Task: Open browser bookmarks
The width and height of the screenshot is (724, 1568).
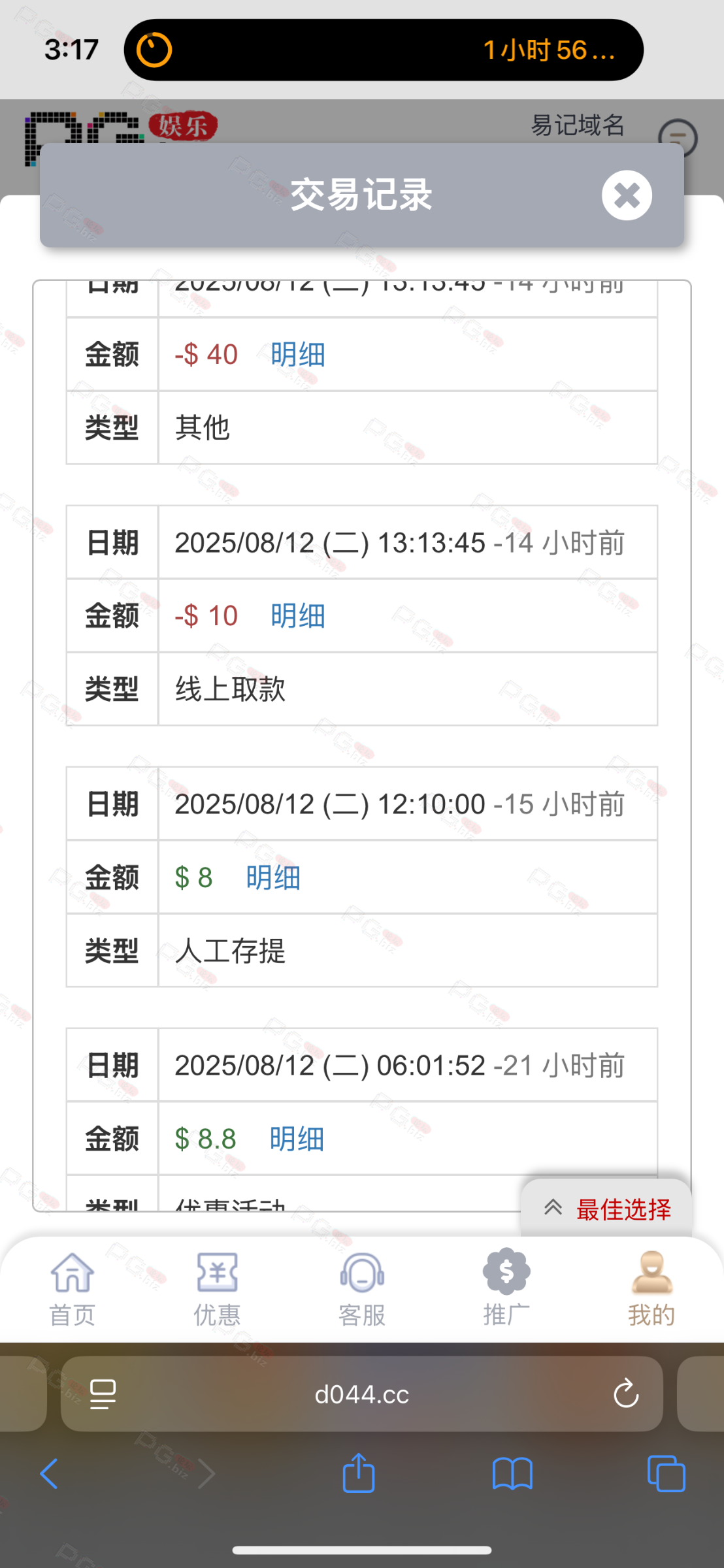Action: [x=512, y=1474]
